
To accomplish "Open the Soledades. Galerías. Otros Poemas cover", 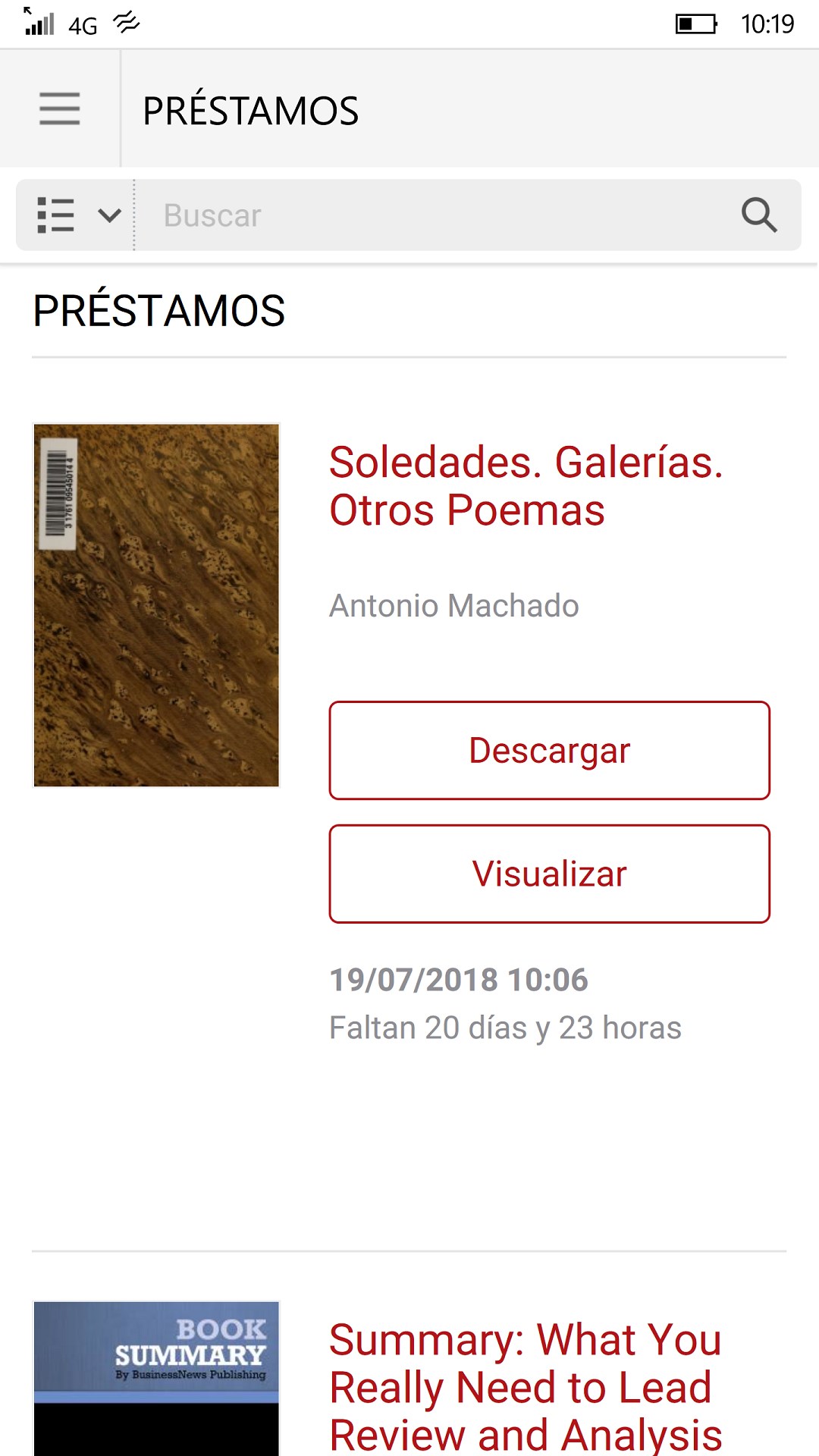I will 157,605.
